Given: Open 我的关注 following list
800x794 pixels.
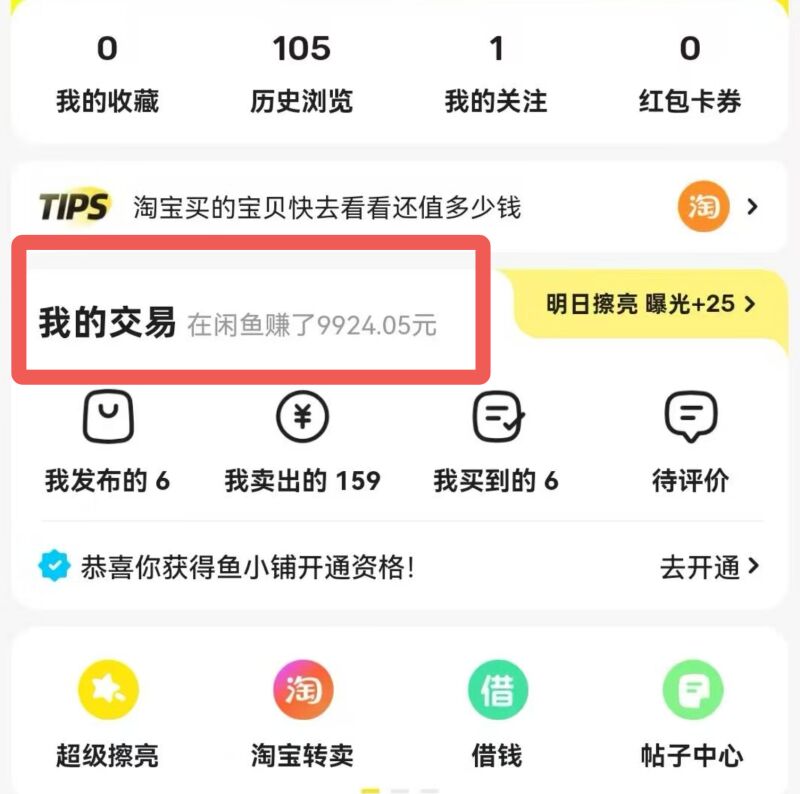Looking at the screenshot, I should [x=496, y=75].
